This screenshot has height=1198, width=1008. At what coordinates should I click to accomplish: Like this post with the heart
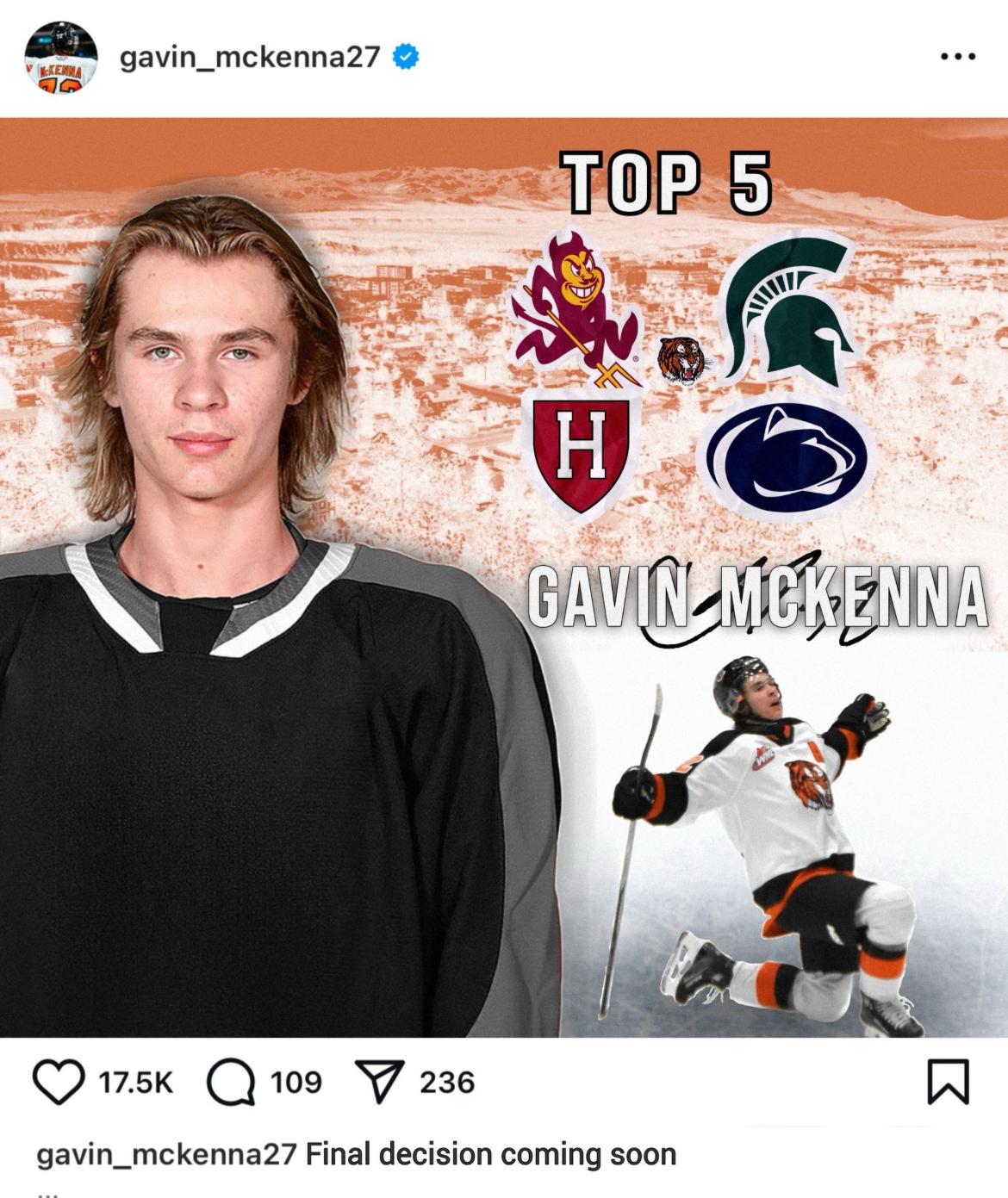point(58,1082)
